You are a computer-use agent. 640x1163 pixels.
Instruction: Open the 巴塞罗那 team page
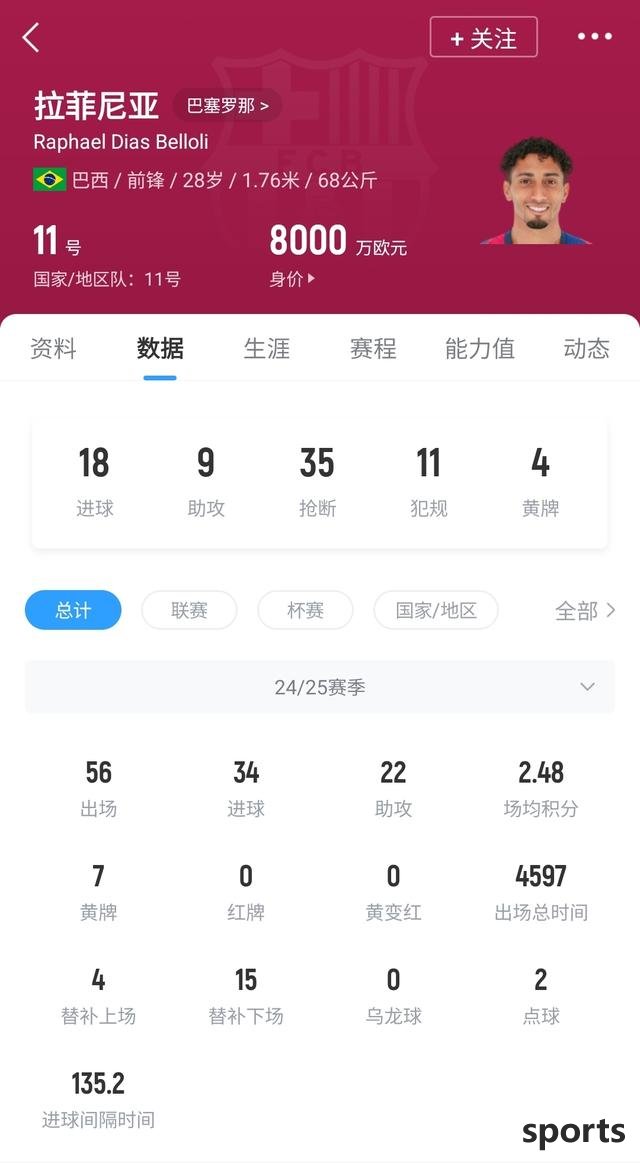tap(227, 105)
